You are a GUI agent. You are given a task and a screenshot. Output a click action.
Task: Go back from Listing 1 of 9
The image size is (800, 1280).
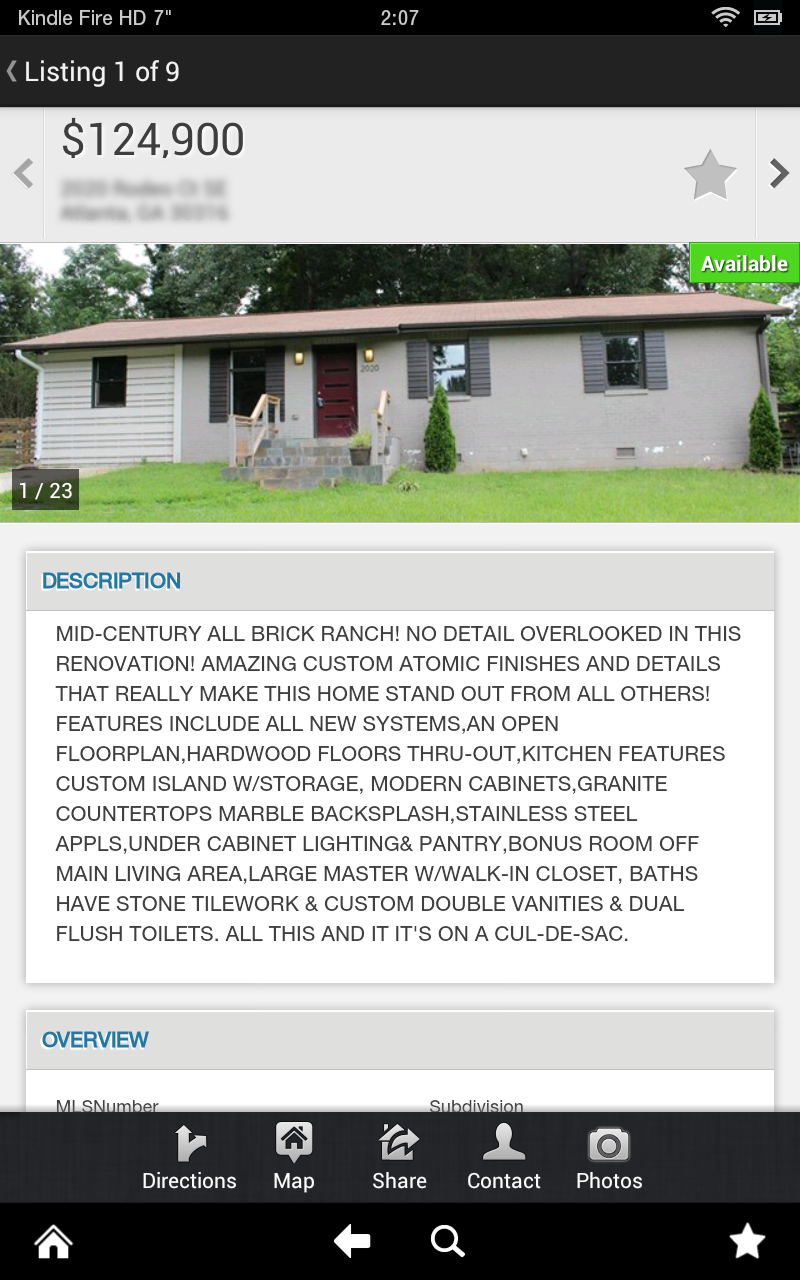click(x=92, y=72)
